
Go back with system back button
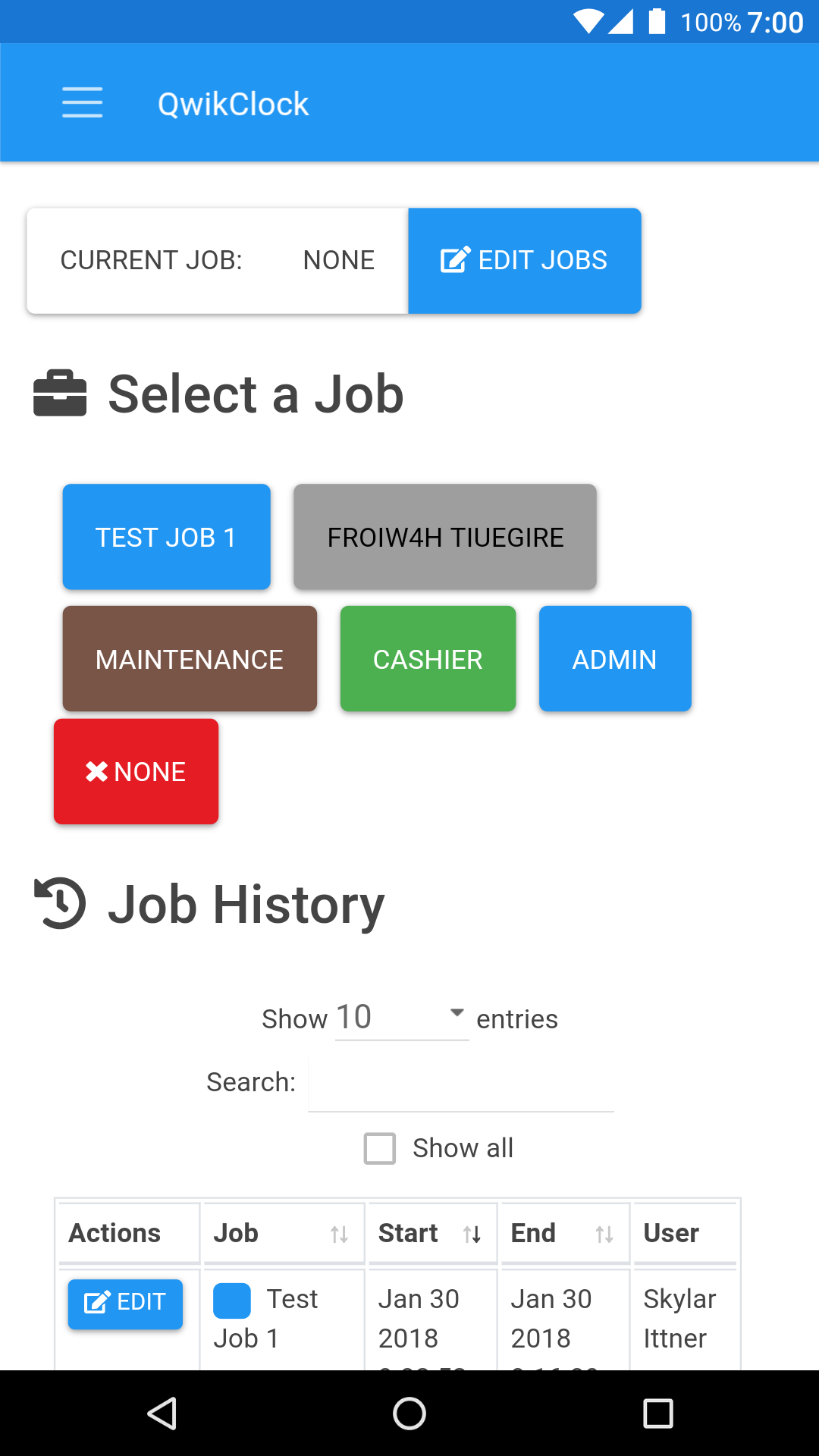click(162, 1414)
